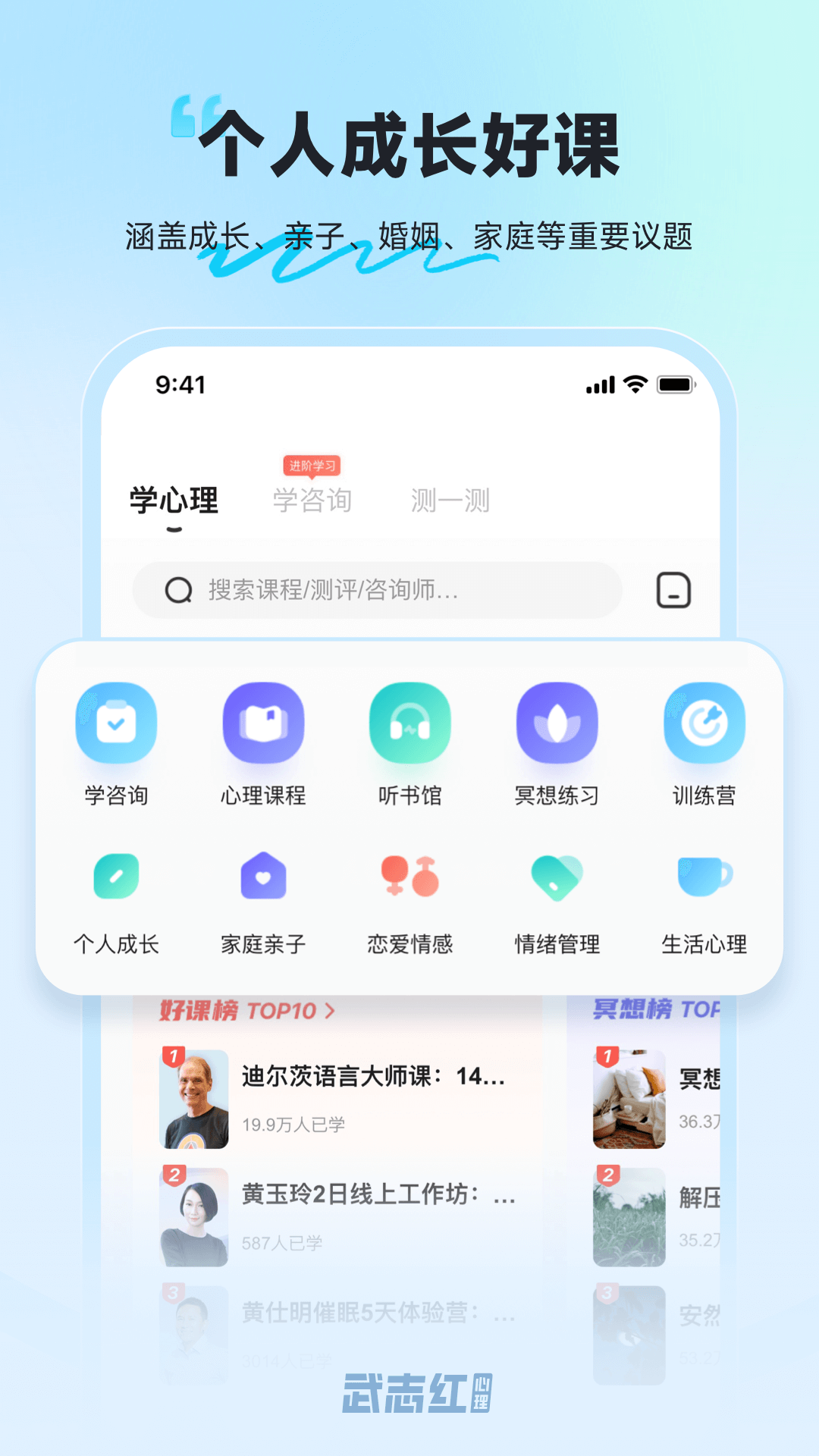The width and height of the screenshot is (819, 1456).
Task: Tap the 冥想练习 lotus icon
Action: [x=557, y=723]
